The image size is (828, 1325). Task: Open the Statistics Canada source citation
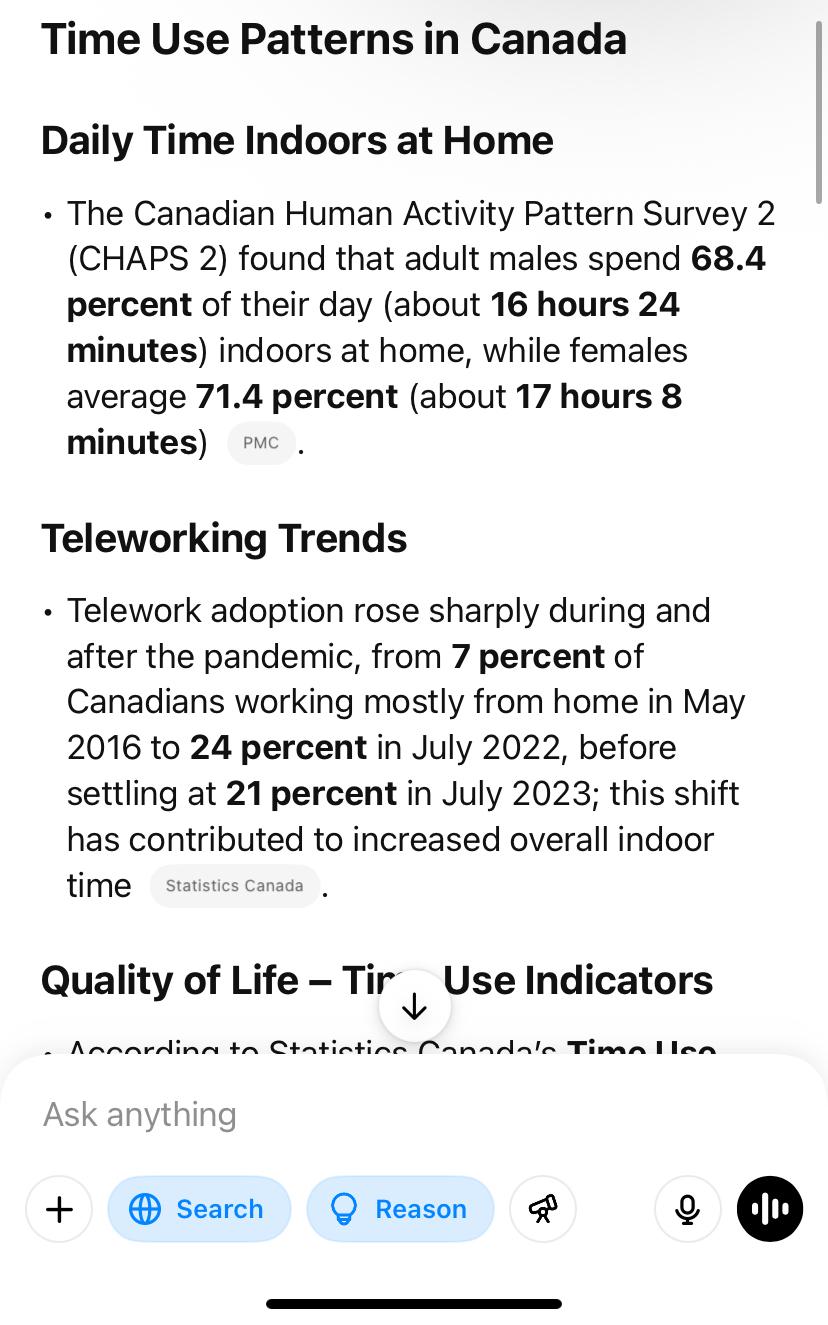tap(235, 886)
